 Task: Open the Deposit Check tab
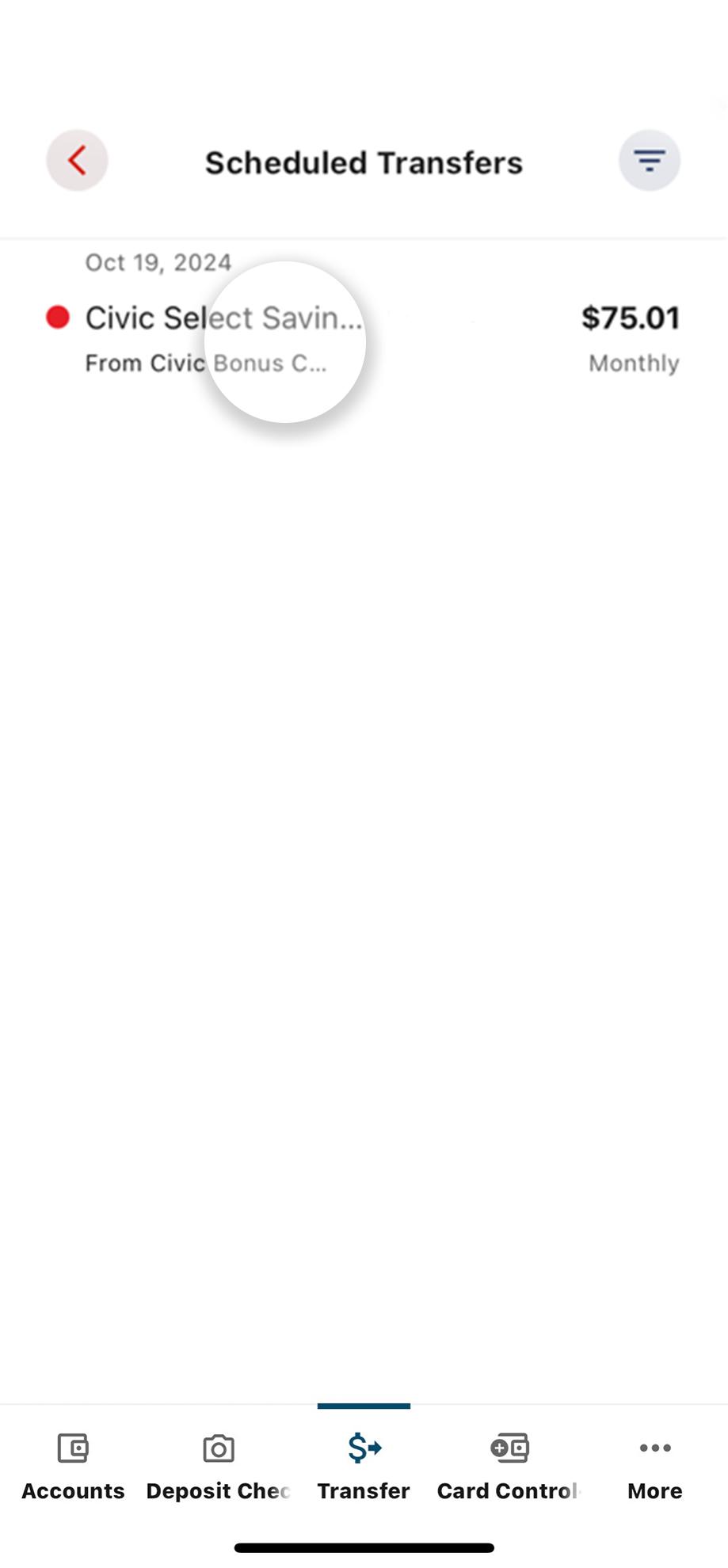pyautogui.click(x=218, y=1467)
